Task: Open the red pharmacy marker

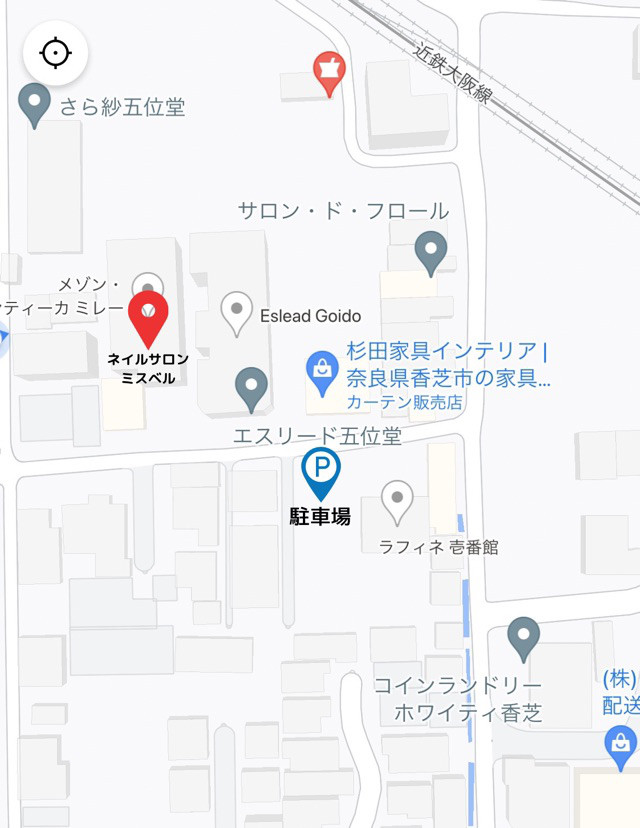Action: coord(328,72)
